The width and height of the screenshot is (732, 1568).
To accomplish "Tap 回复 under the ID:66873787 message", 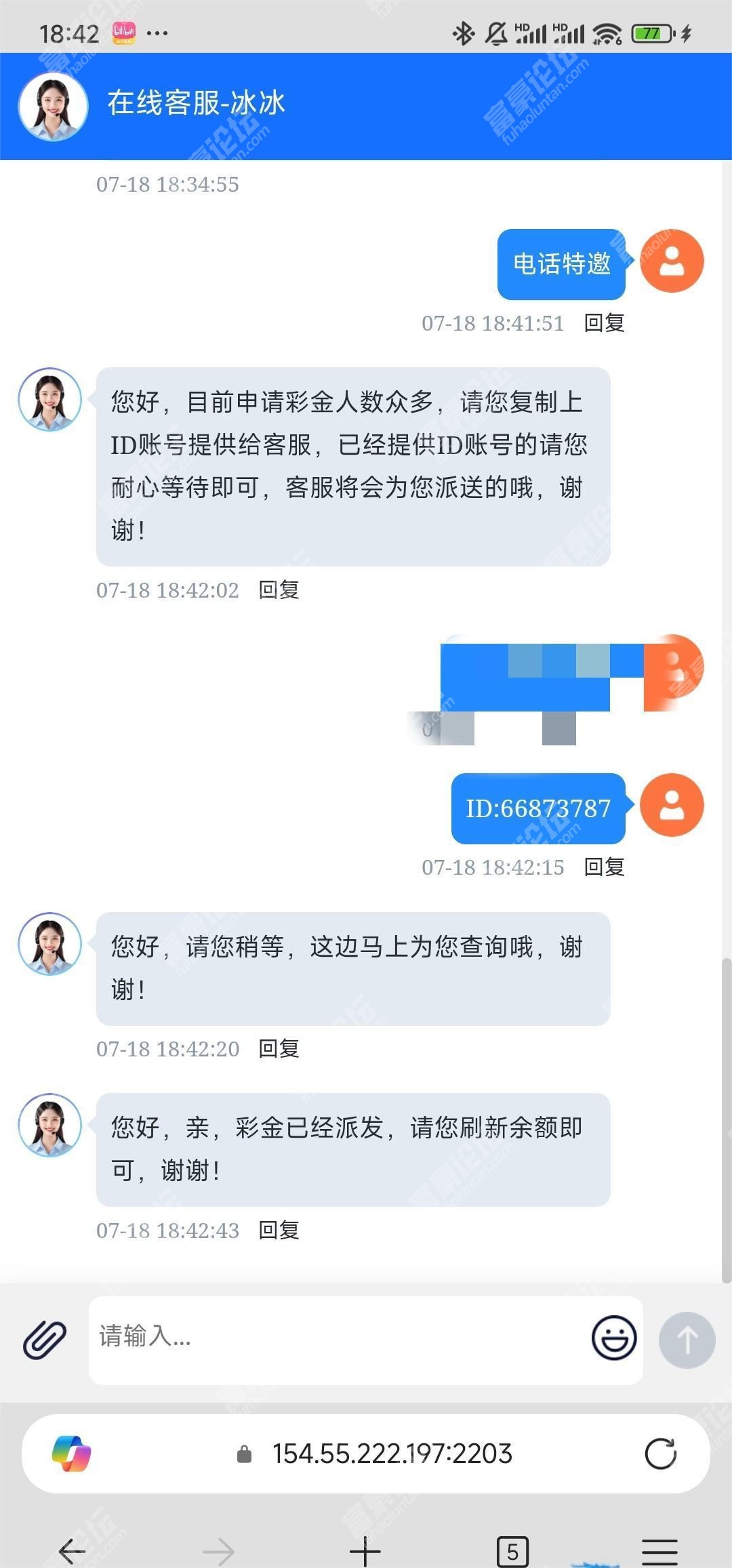I will [x=604, y=867].
